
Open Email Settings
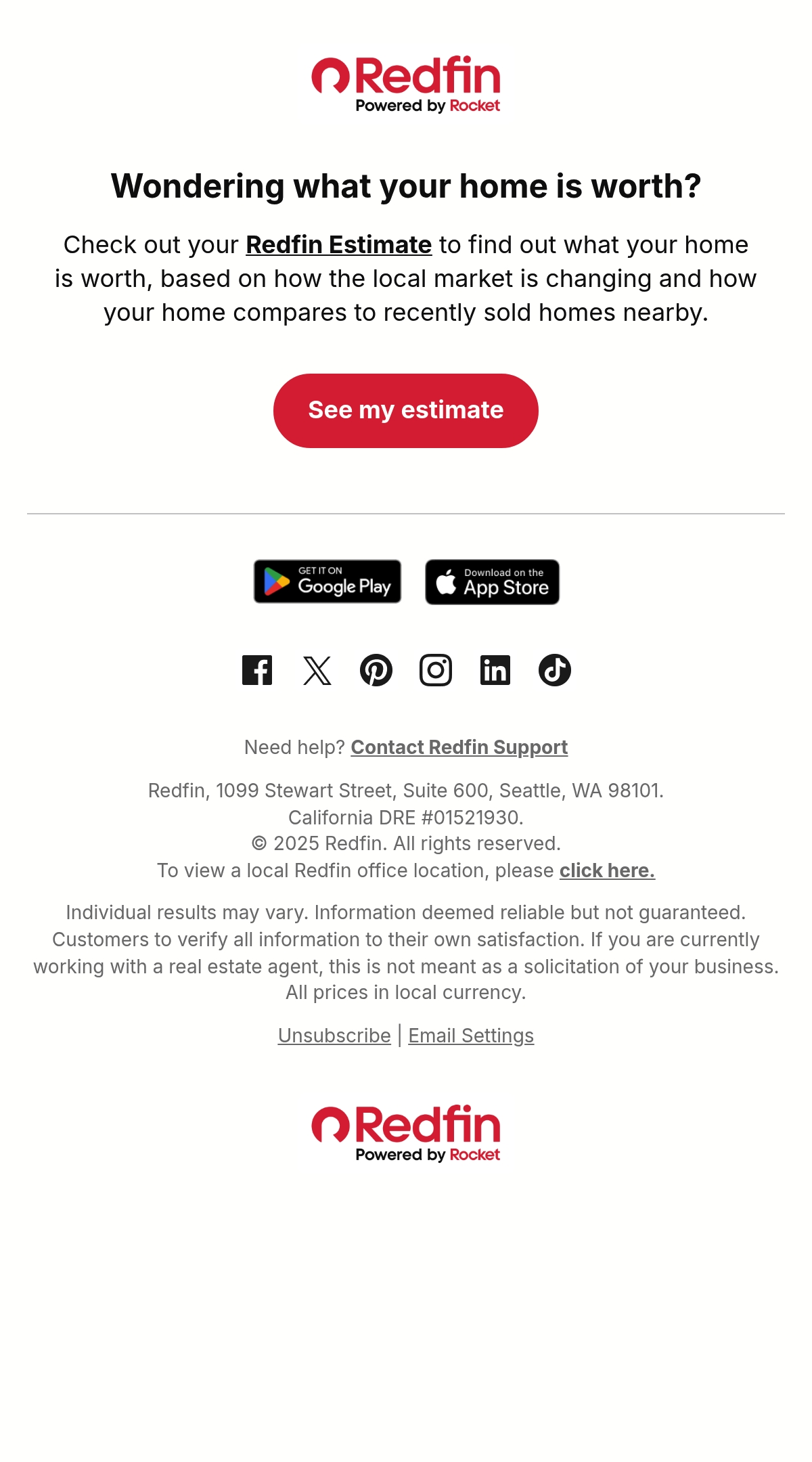point(471,1036)
